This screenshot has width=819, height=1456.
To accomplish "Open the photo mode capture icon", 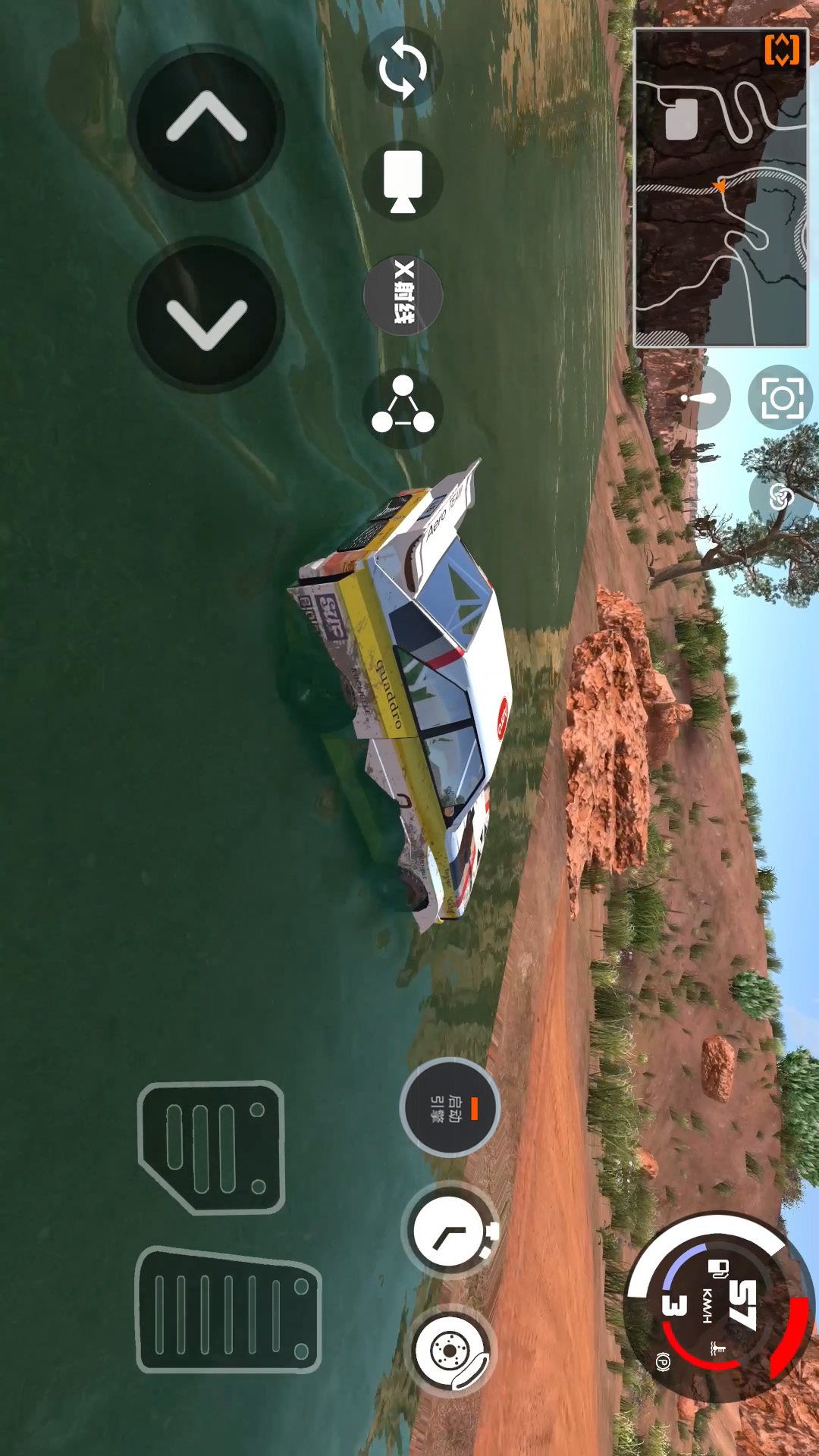I will coord(781,398).
